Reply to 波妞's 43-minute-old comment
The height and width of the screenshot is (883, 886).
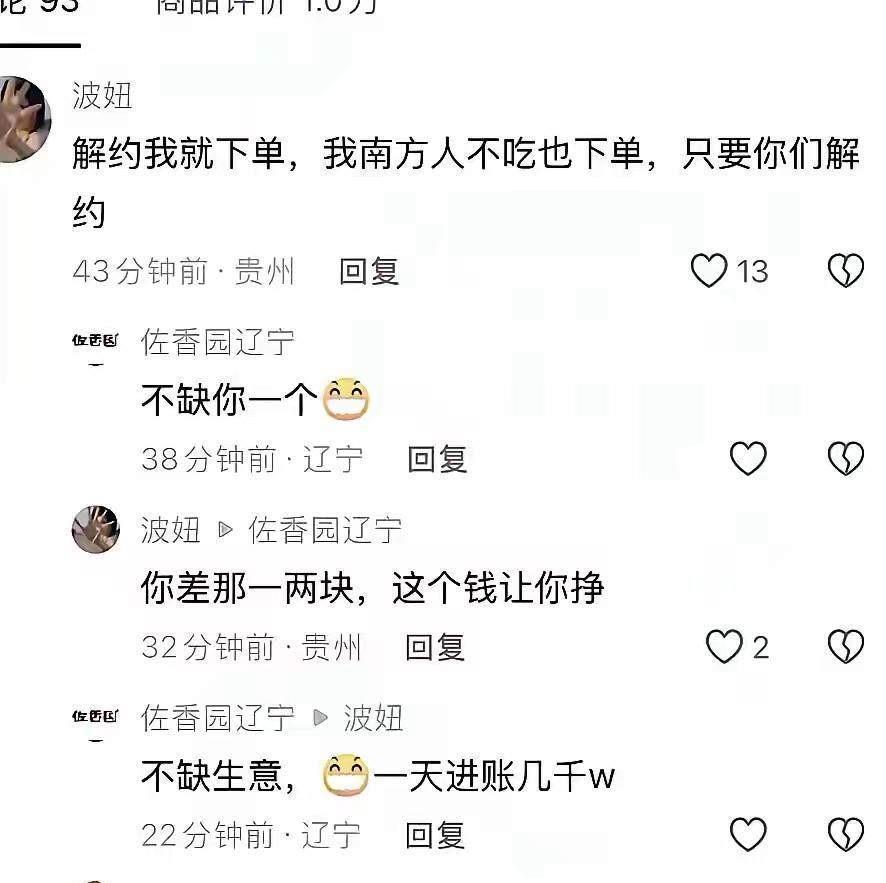370,271
